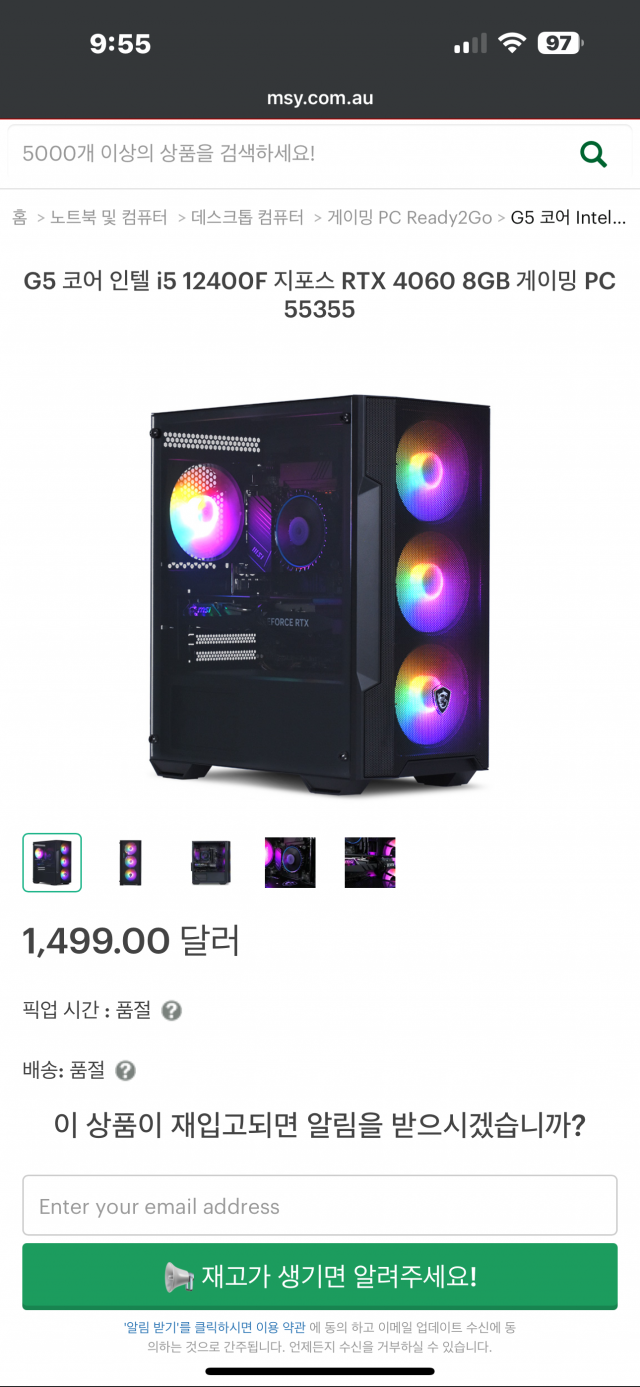This screenshot has width=640, height=1387.
Task: Go to the 홈 breadcrumb
Action: 20,217
